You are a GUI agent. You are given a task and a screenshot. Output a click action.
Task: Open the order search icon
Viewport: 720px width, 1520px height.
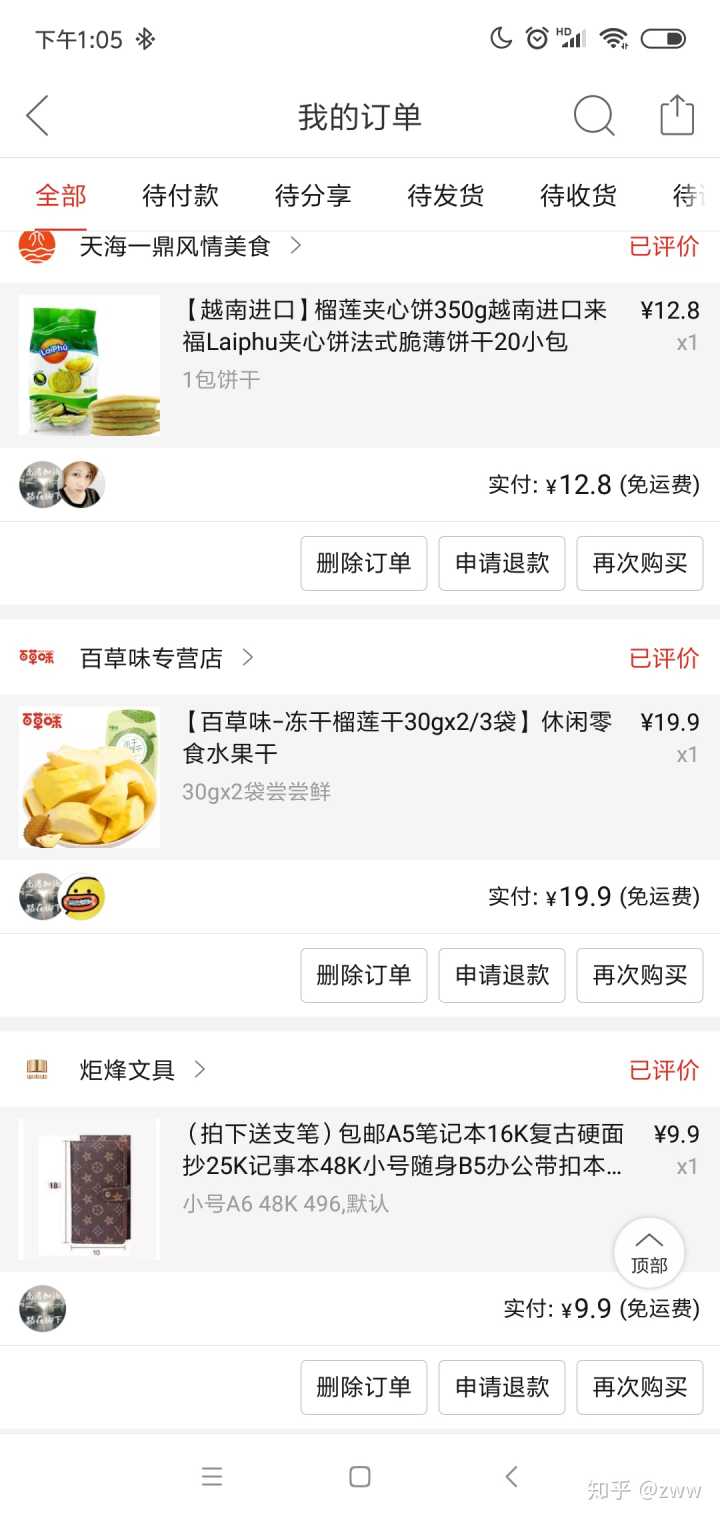tap(593, 117)
